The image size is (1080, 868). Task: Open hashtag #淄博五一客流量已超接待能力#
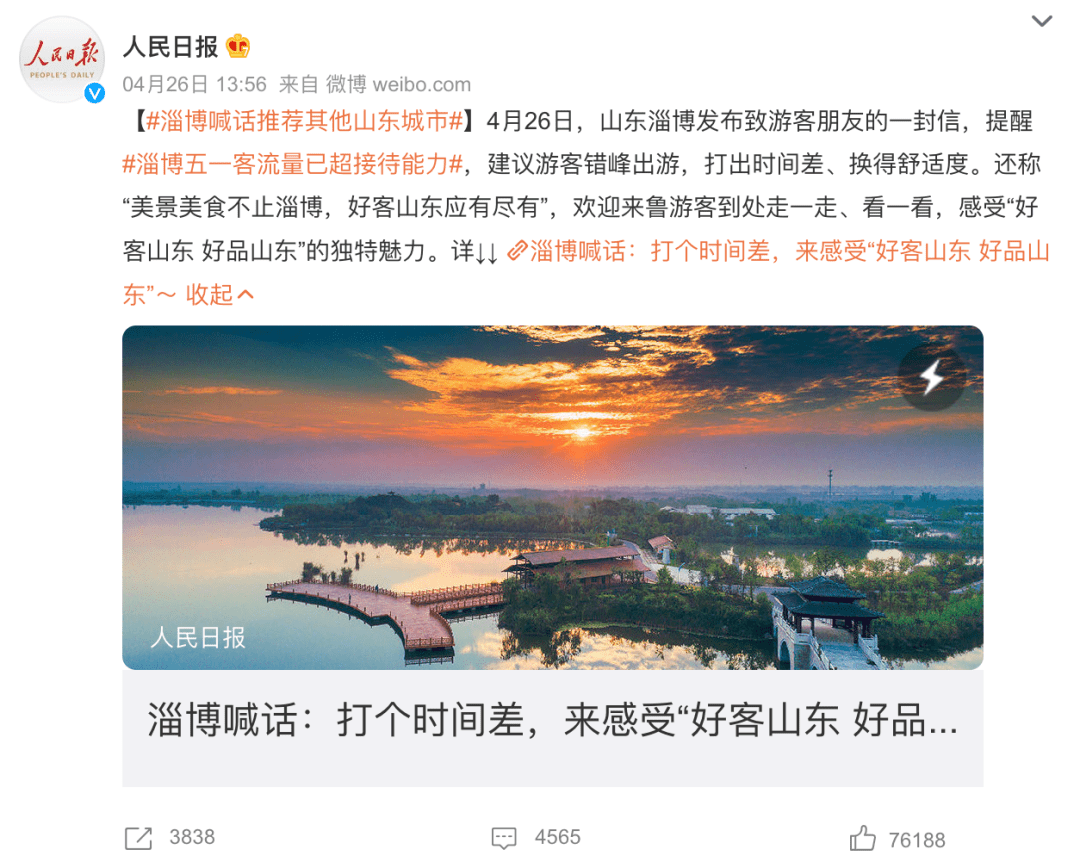pyautogui.click(x=295, y=165)
